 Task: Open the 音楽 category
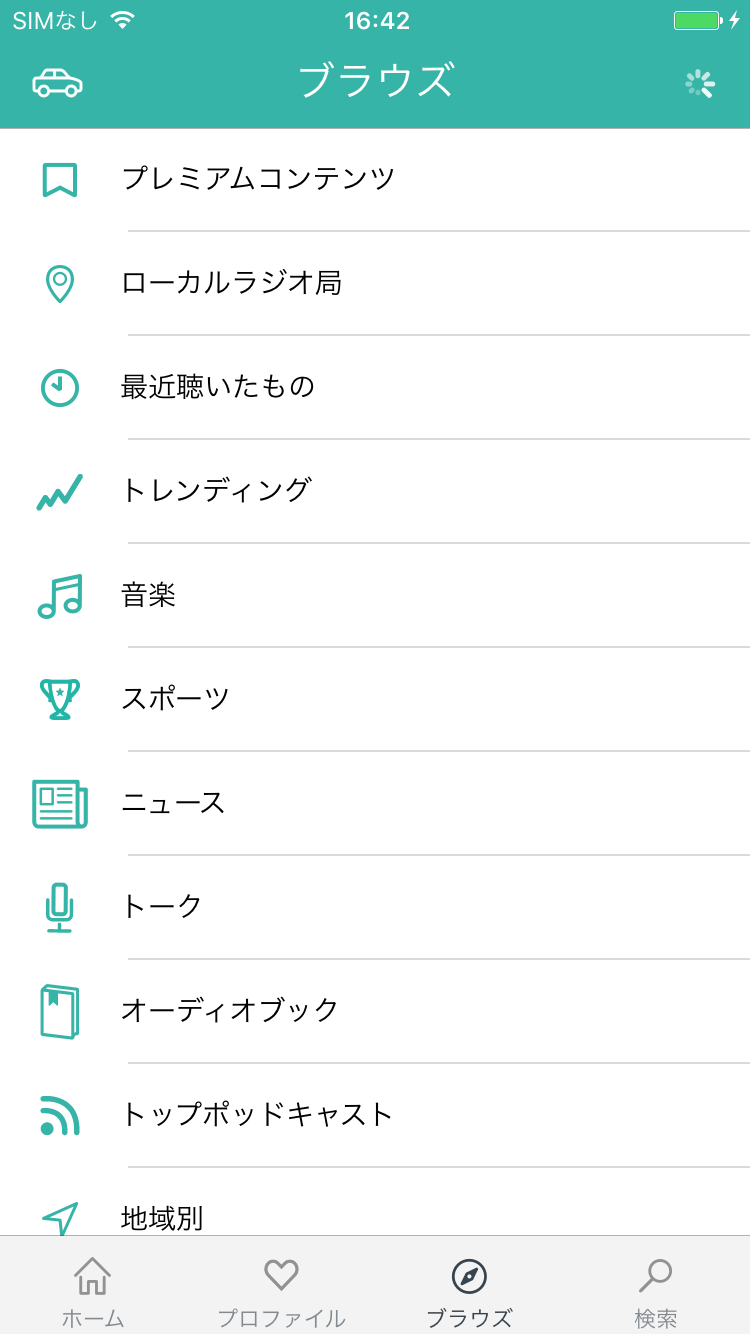click(375, 596)
